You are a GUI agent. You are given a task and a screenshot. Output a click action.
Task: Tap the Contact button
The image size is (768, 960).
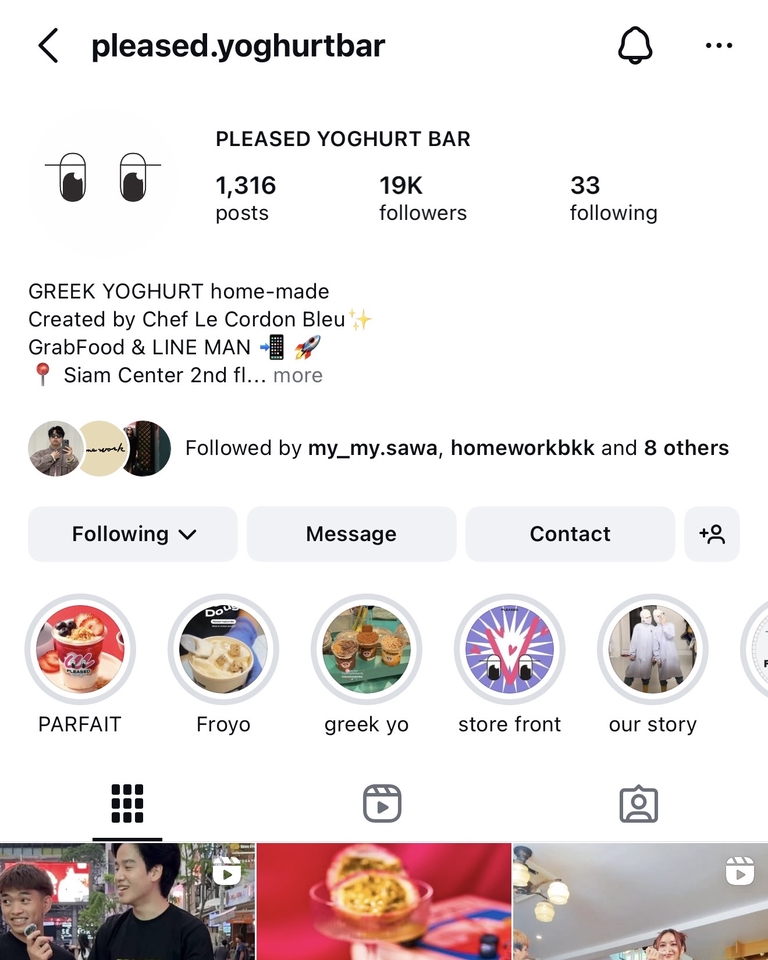coord(570,534)
